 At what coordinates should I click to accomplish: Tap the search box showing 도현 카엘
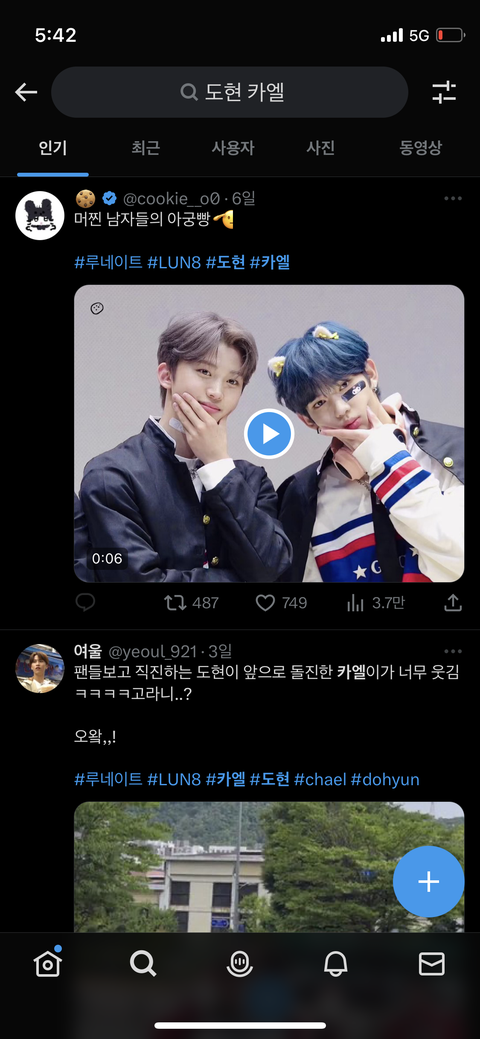click(x=229, y=92)
